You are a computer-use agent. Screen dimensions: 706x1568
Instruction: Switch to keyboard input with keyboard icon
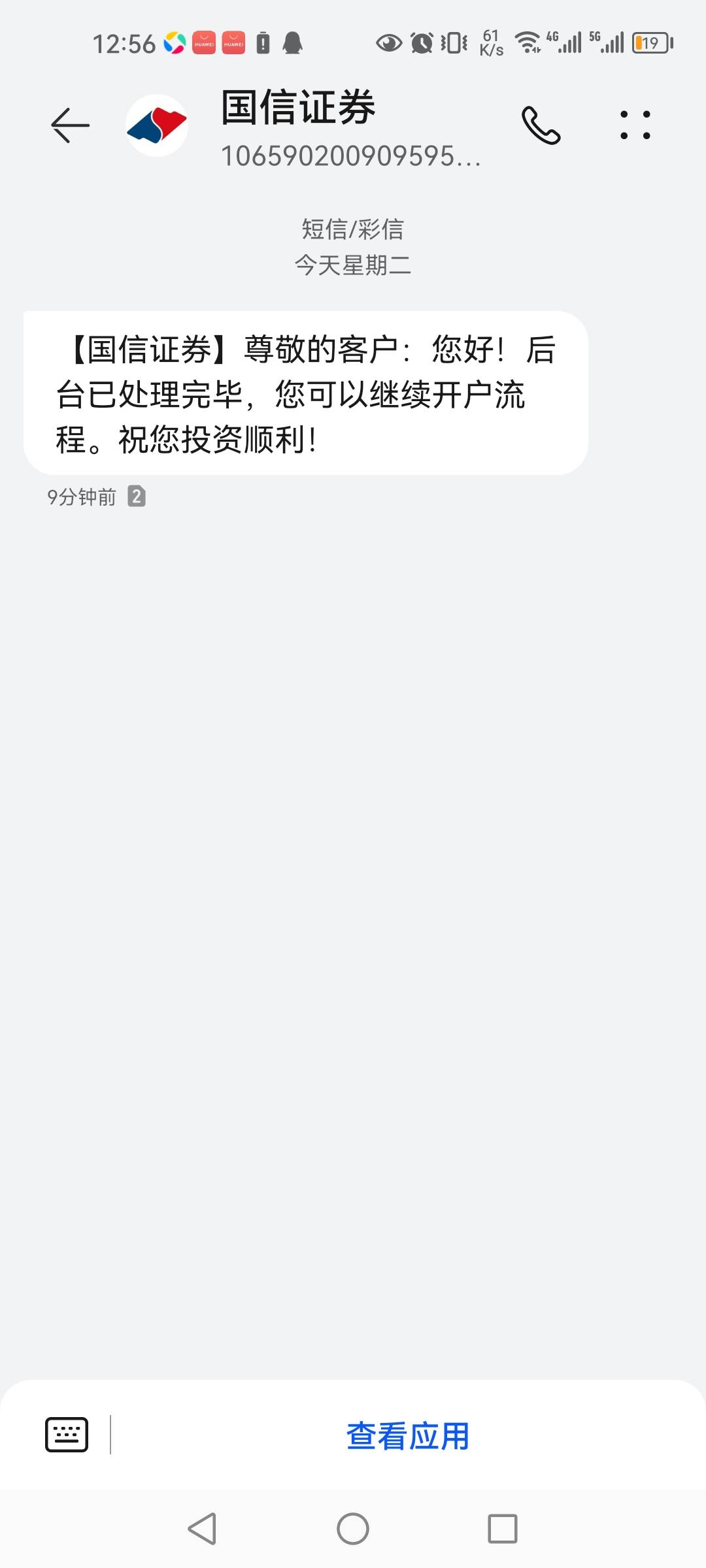(x=67, y=1435)
